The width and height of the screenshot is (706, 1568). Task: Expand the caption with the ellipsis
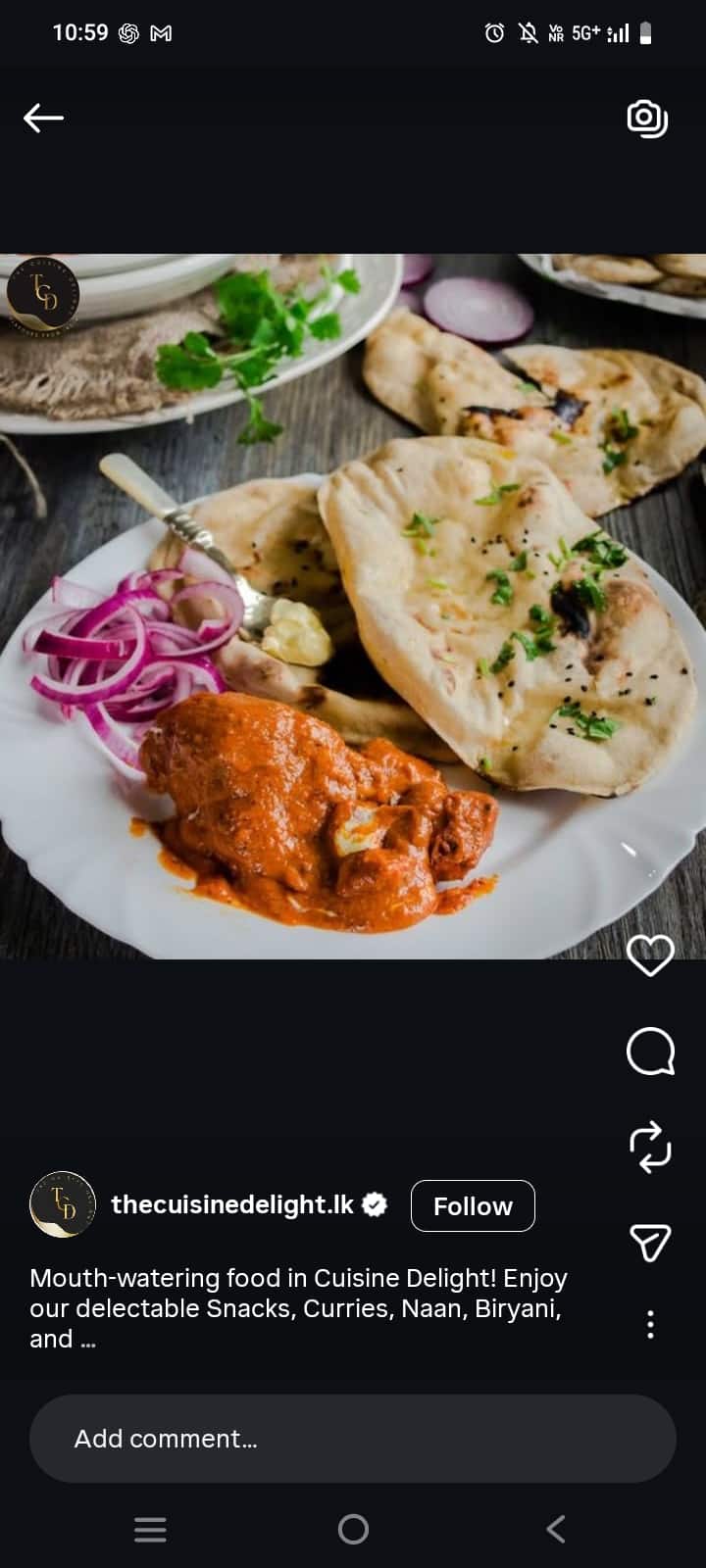87,1339
